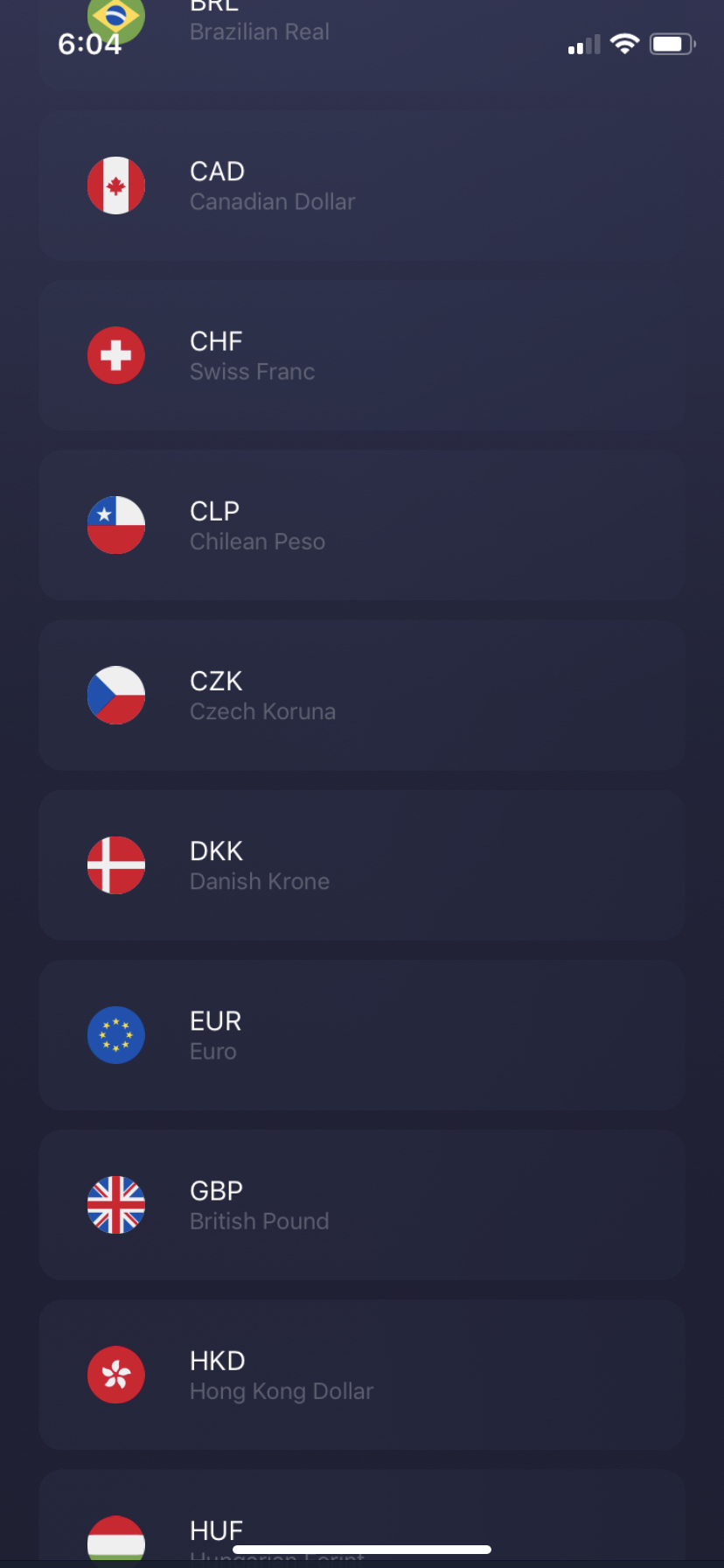Select CAD Canadian Dollar
This screenshot has height=1568, width=724.
tap(361, 185)
